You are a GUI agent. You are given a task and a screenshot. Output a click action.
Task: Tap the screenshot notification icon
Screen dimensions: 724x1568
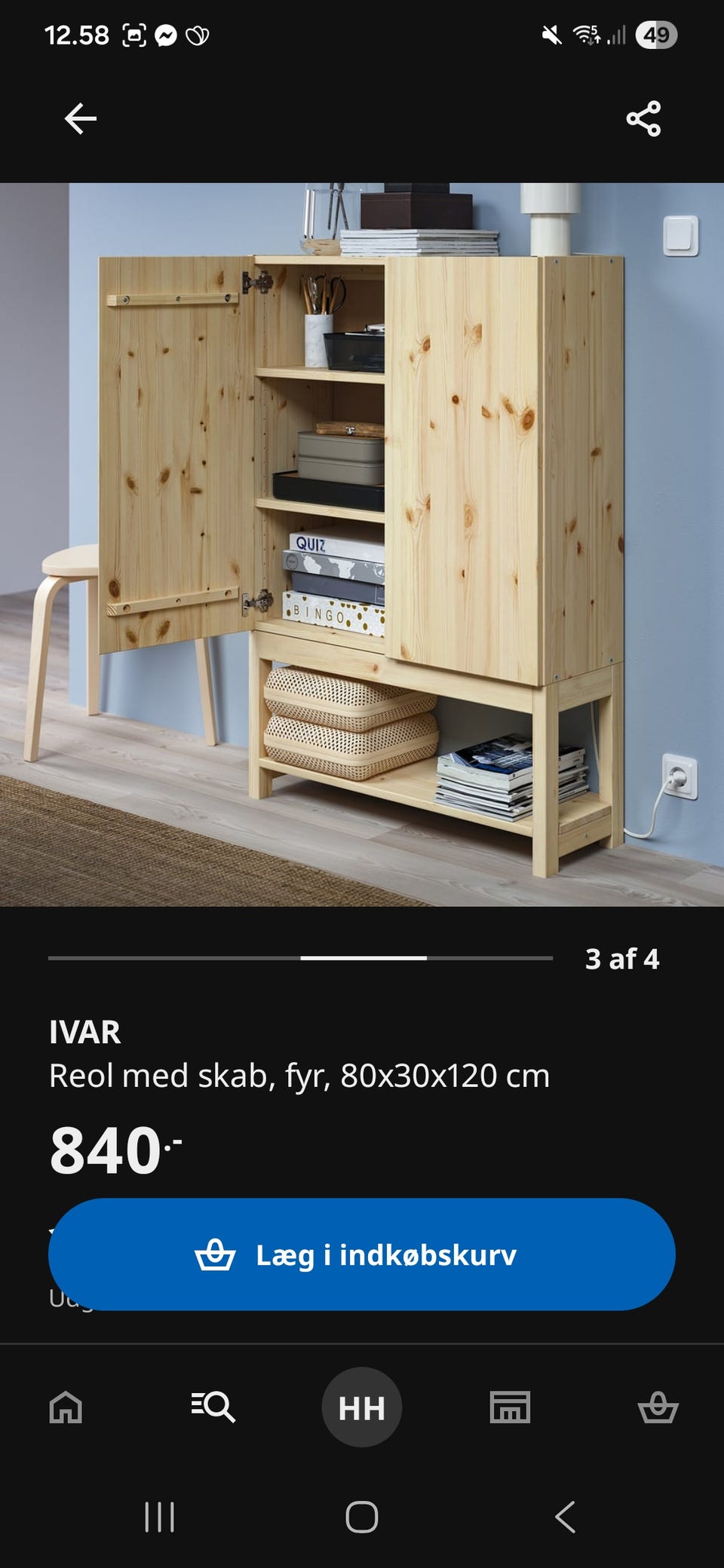tap(133, 33)
